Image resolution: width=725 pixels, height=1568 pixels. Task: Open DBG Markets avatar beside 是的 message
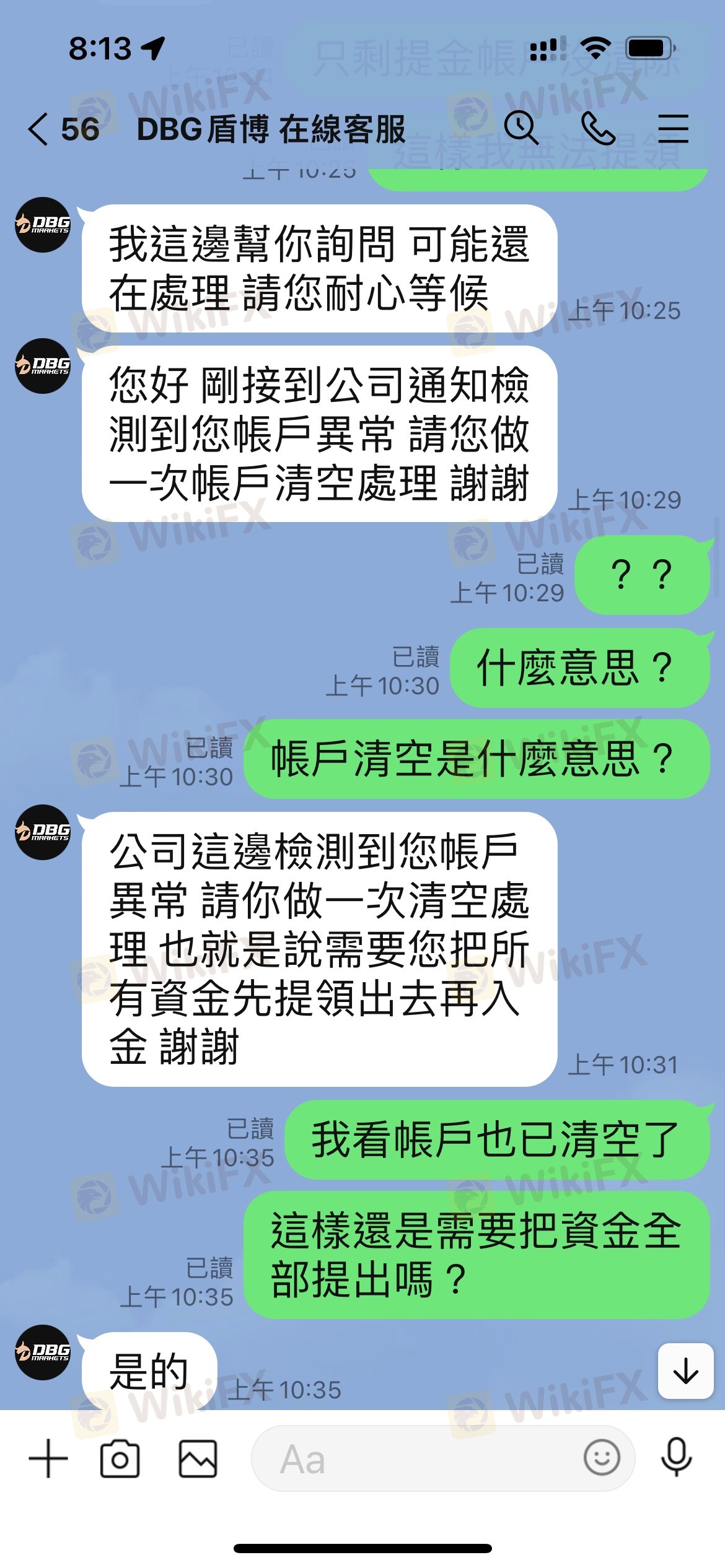pyautogui.click(x=43, y=1352)
